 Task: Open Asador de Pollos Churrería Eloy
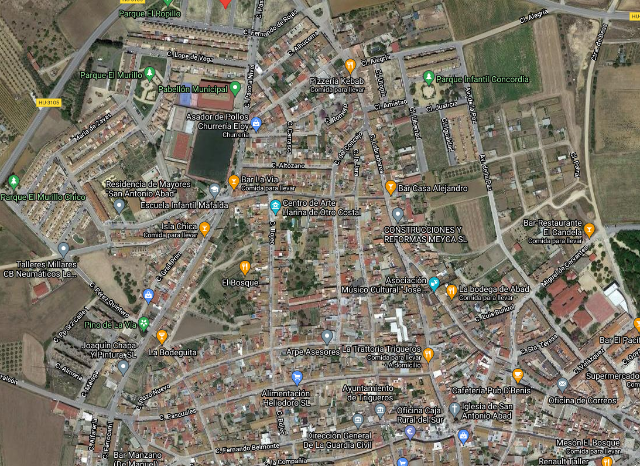click(x=256, y=124)
